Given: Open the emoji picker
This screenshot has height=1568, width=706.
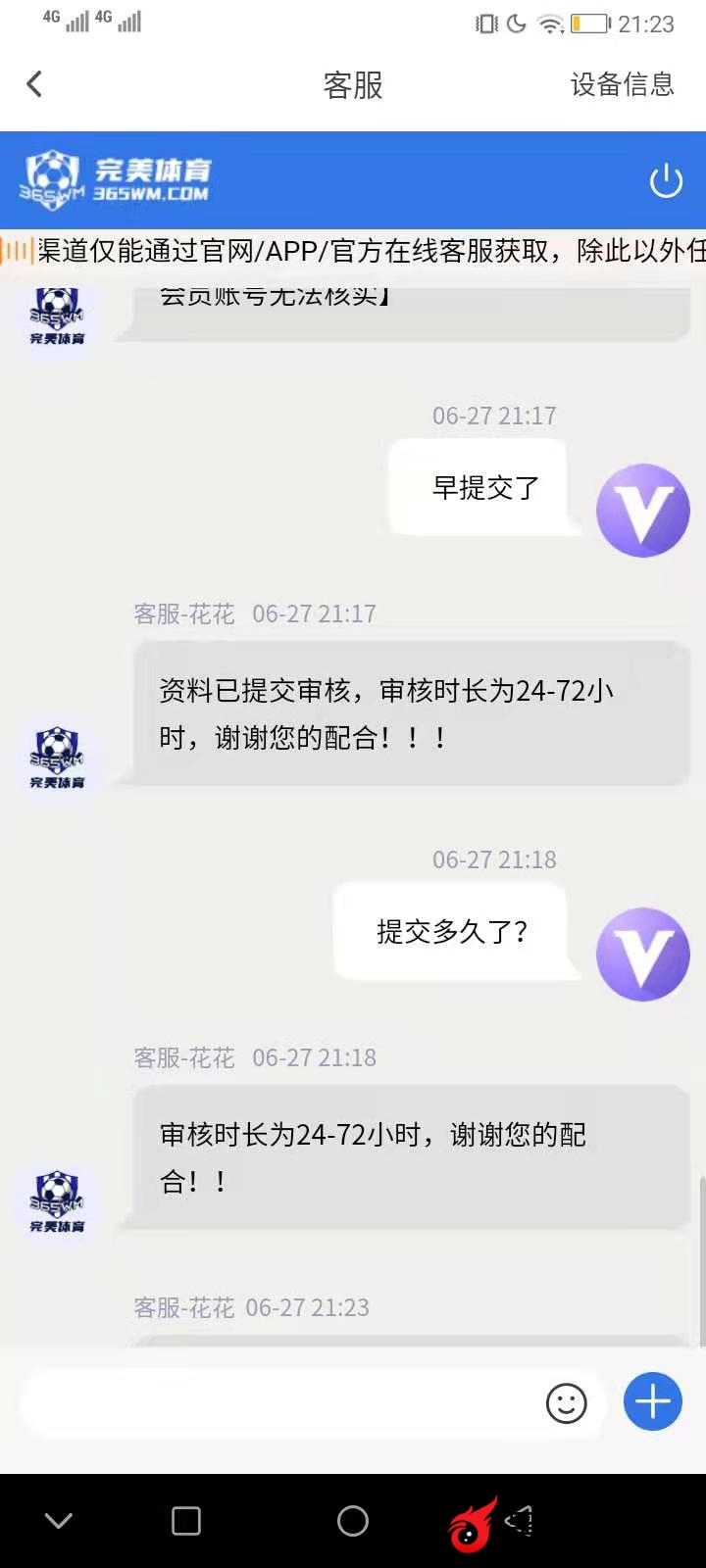Looking at the screenshot, I should pos(566,1403).
